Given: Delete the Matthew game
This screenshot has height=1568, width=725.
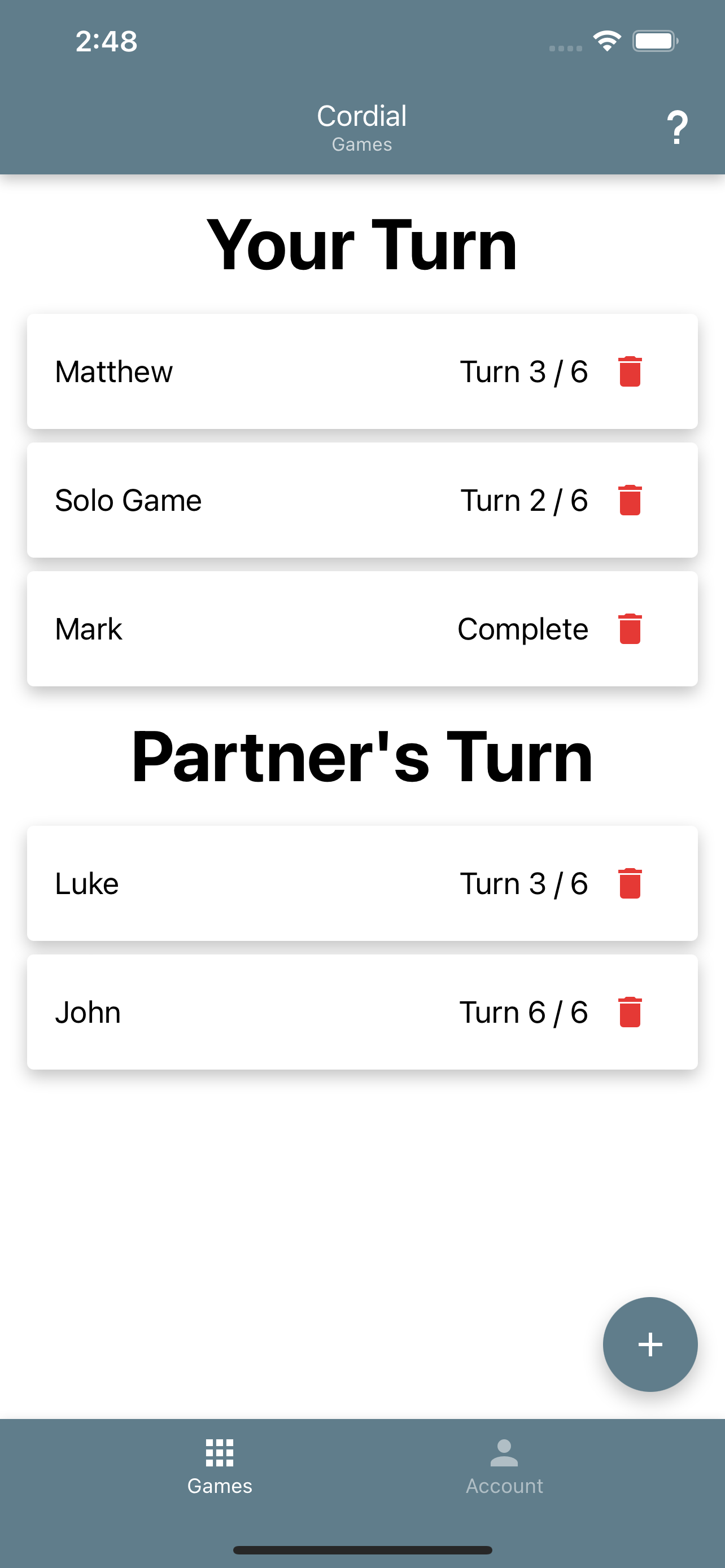Looking at the screenshot, I should 630,371.
